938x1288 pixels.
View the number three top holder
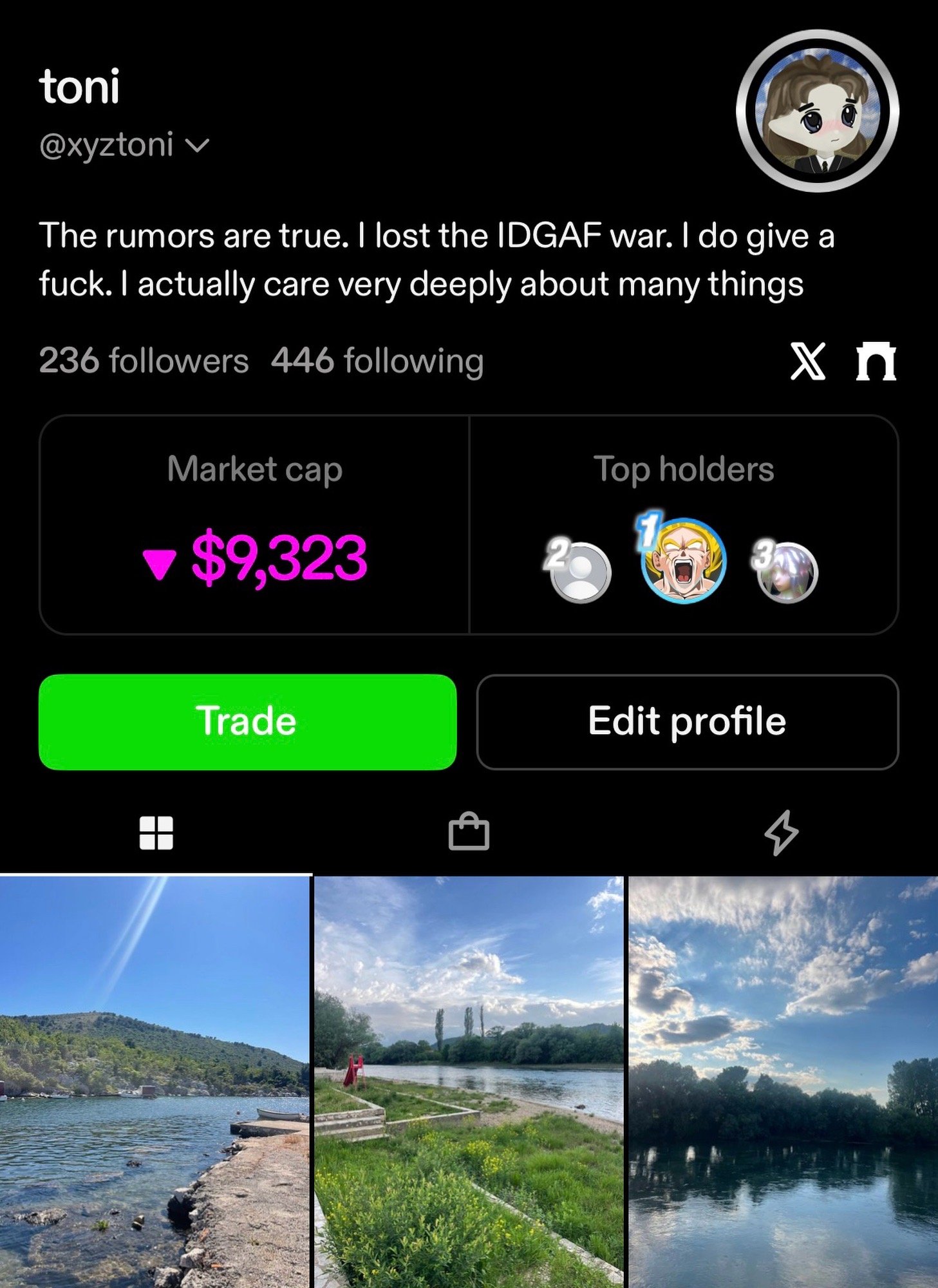pyautogui.click(x=787, y=572)
